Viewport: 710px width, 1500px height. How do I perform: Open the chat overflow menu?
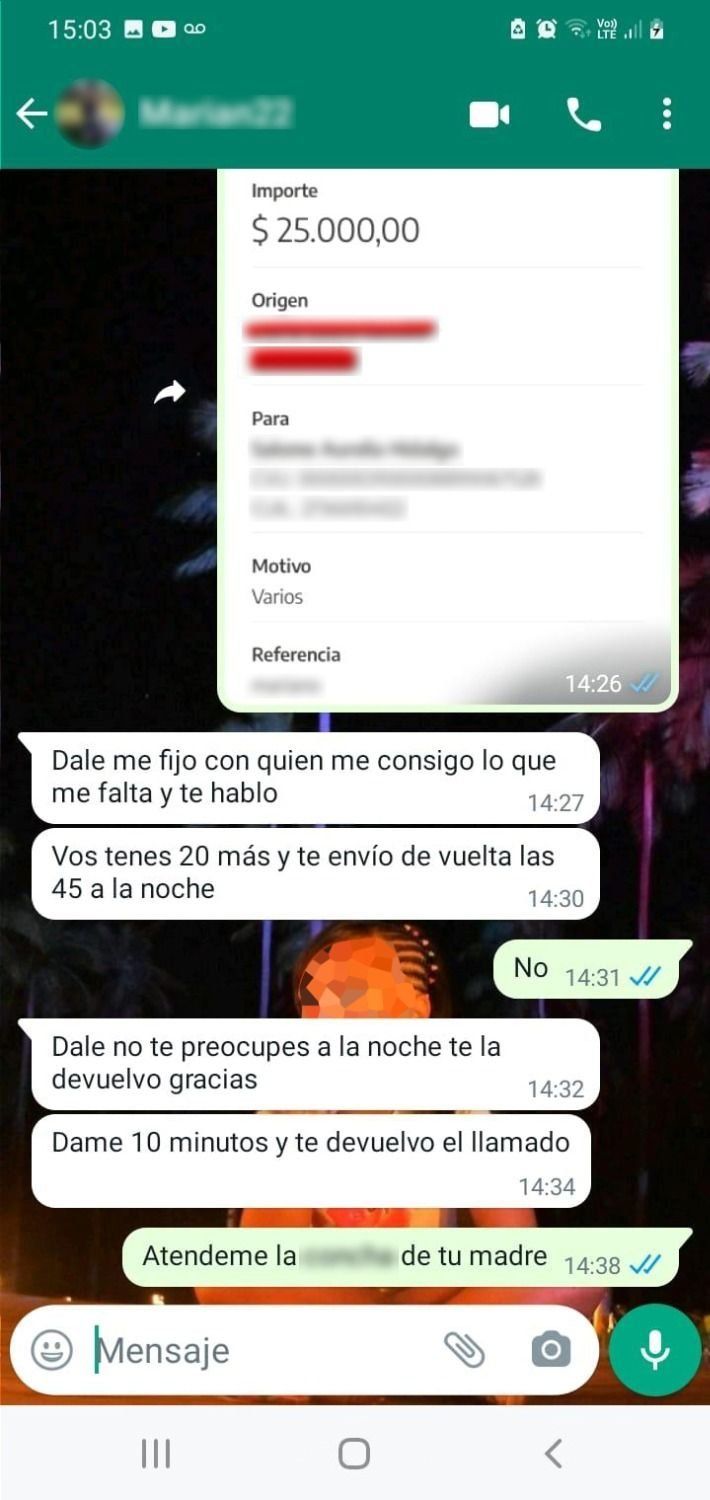[666, 114]
